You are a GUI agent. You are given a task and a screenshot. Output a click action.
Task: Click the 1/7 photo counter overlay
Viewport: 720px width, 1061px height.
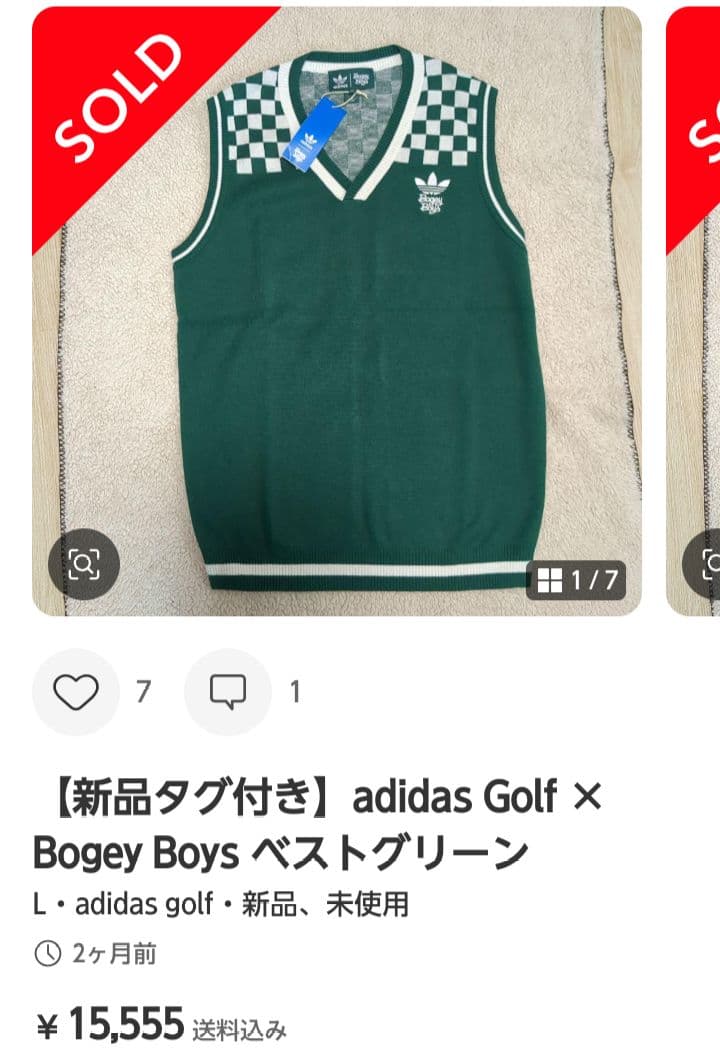tap(575, 577)
